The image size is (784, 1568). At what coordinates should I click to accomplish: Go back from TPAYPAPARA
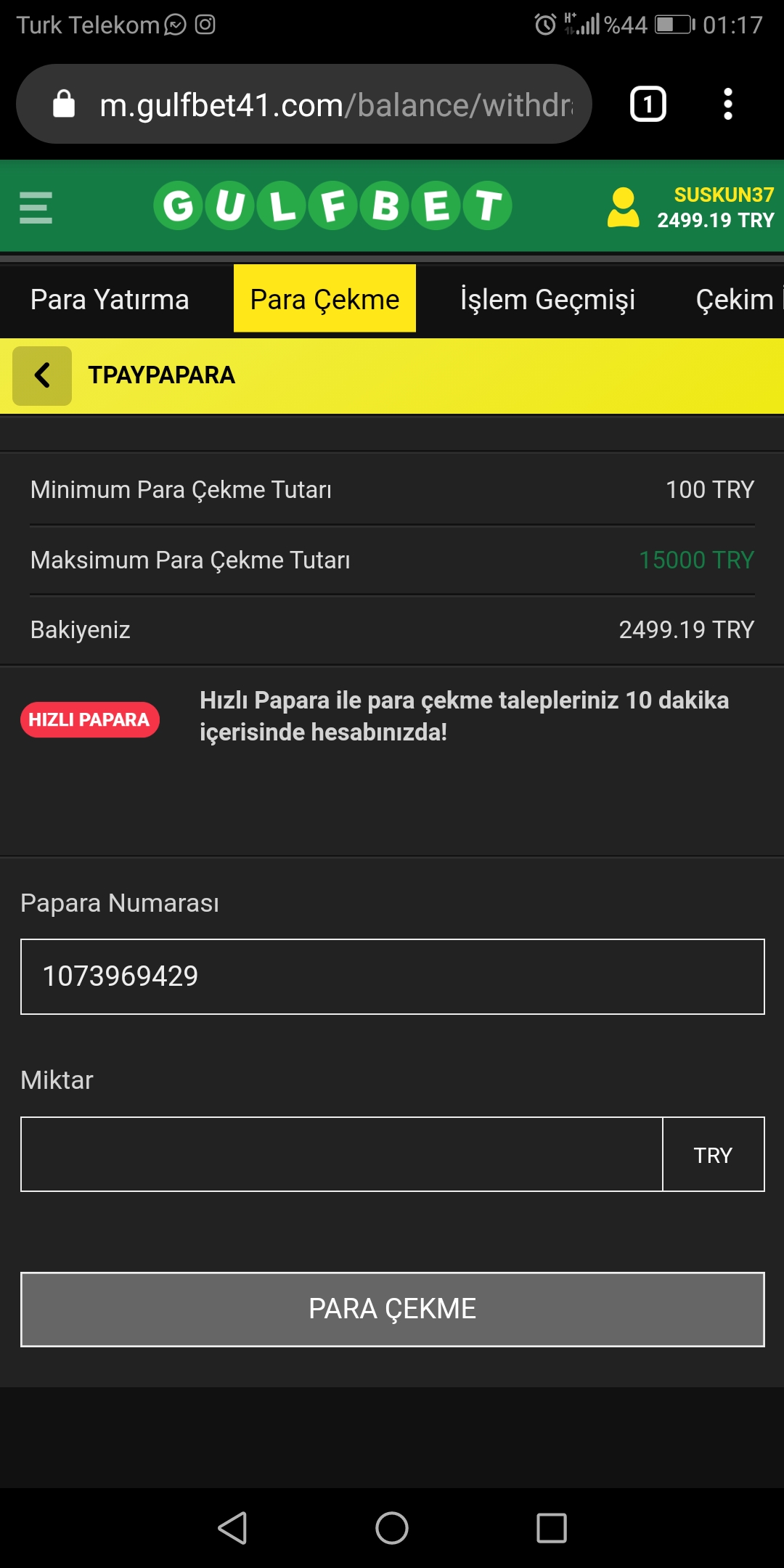click(x=42, y=375)
